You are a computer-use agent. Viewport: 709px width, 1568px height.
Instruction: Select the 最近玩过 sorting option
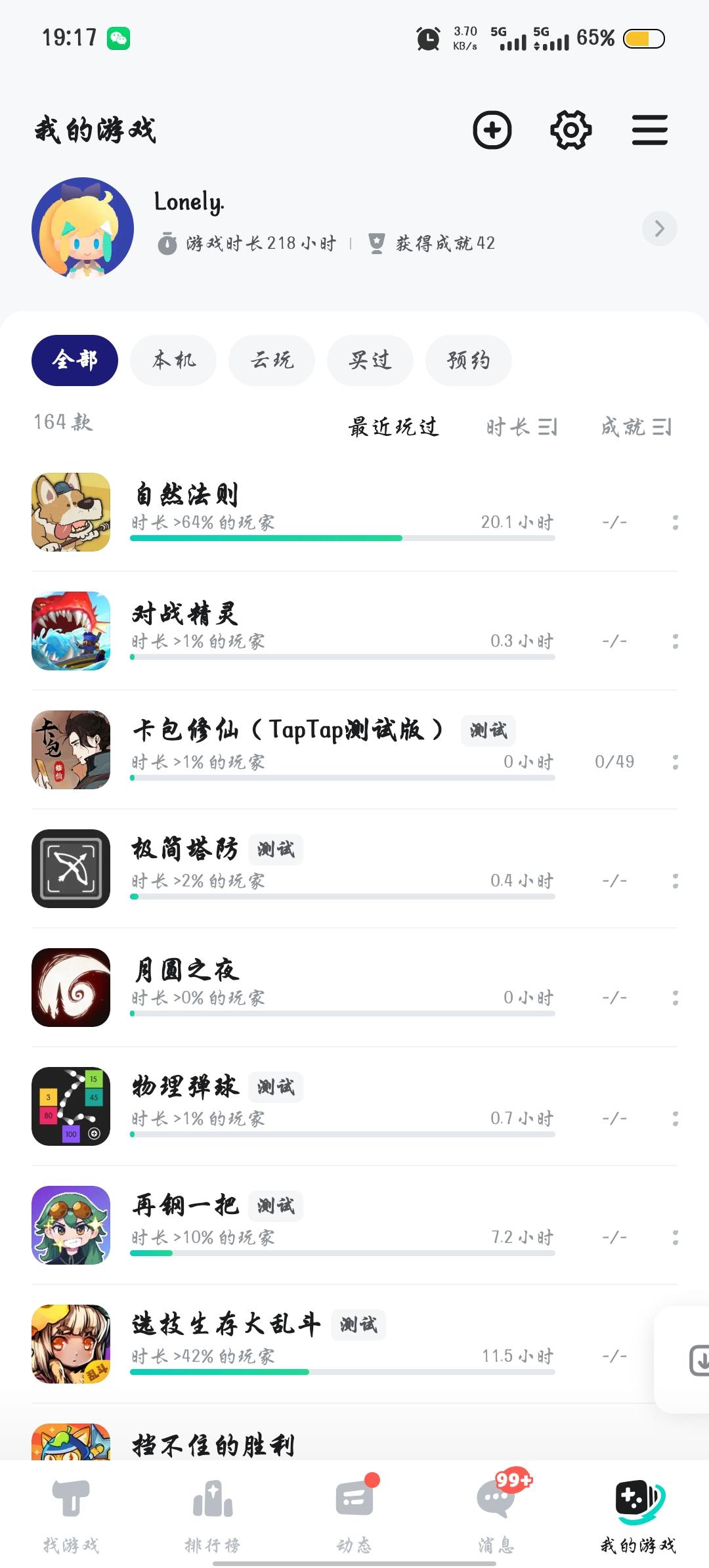393,427
